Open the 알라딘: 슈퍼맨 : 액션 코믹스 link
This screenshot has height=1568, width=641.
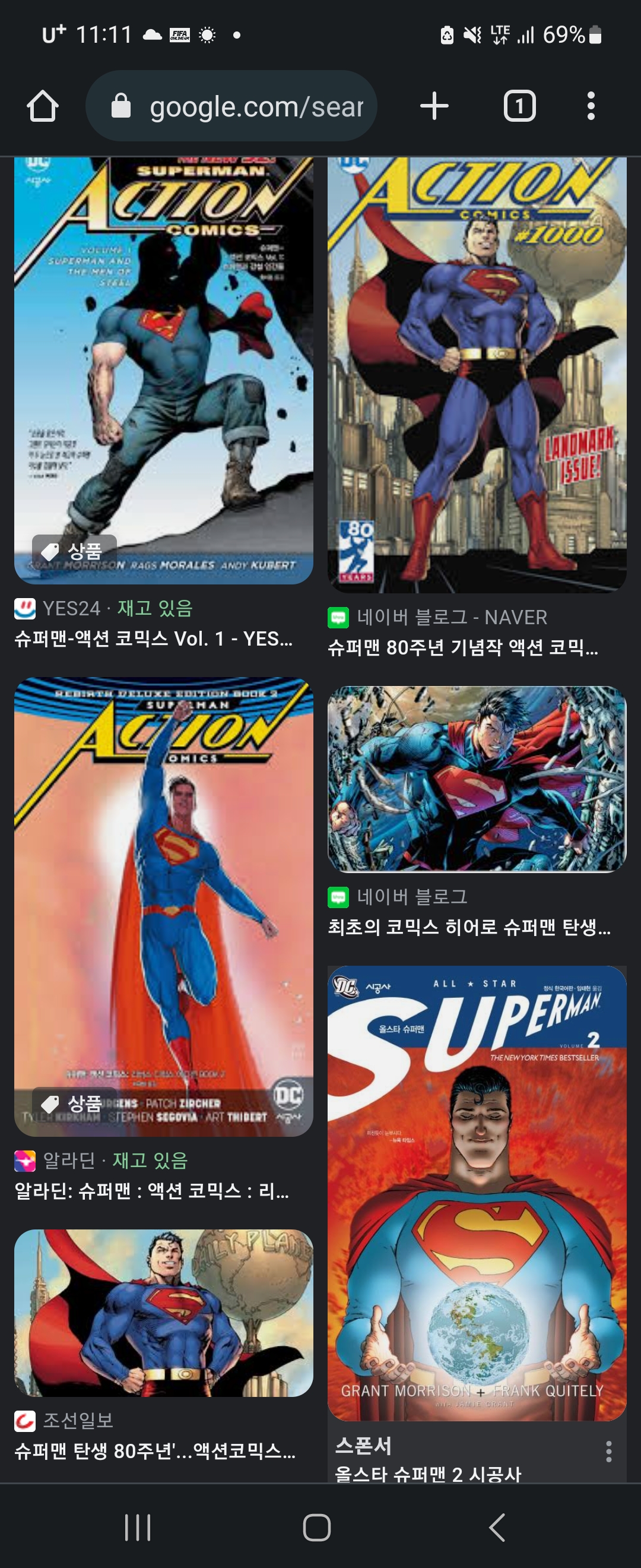coord(152,1191)
